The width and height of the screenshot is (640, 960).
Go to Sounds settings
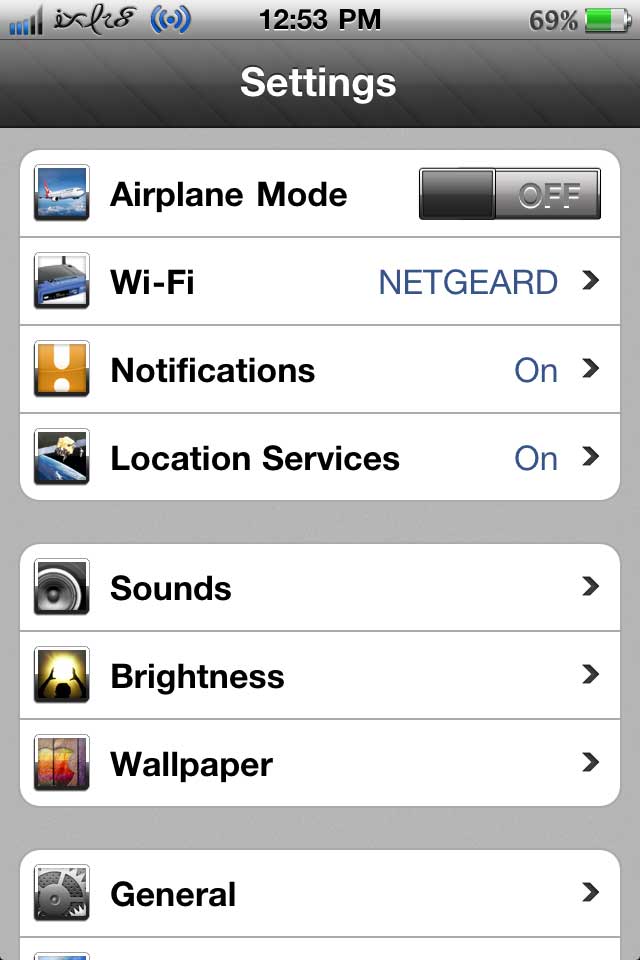[x=320, y=588]
